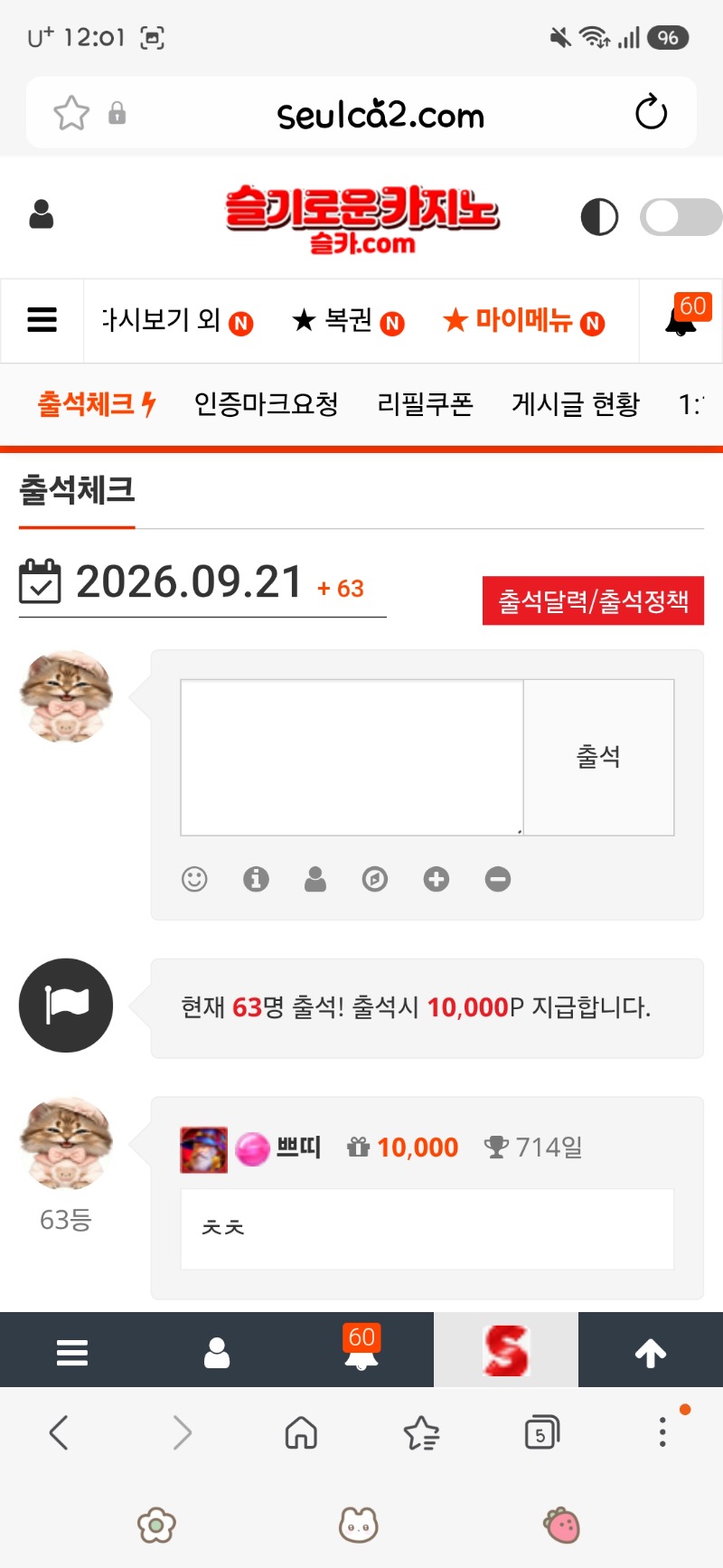This screenshot has height=1568, width=723.
Task: Open the hamburger menu in the top navigation
Action: click(x=42, y=320)
